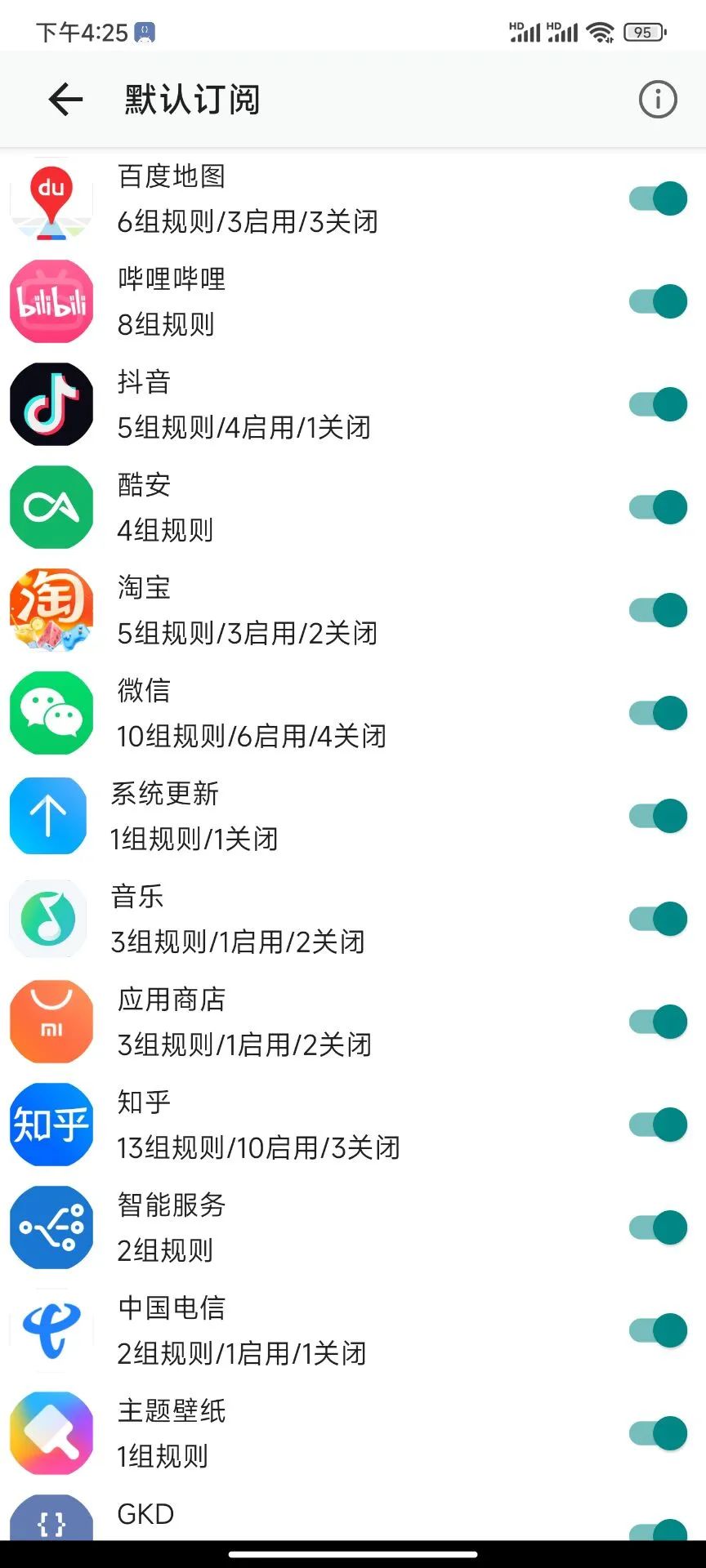This screenshot has width=706, height=1568.
Task: Toggle the 中国电信 switch
Action: [x=659, y=1330]
